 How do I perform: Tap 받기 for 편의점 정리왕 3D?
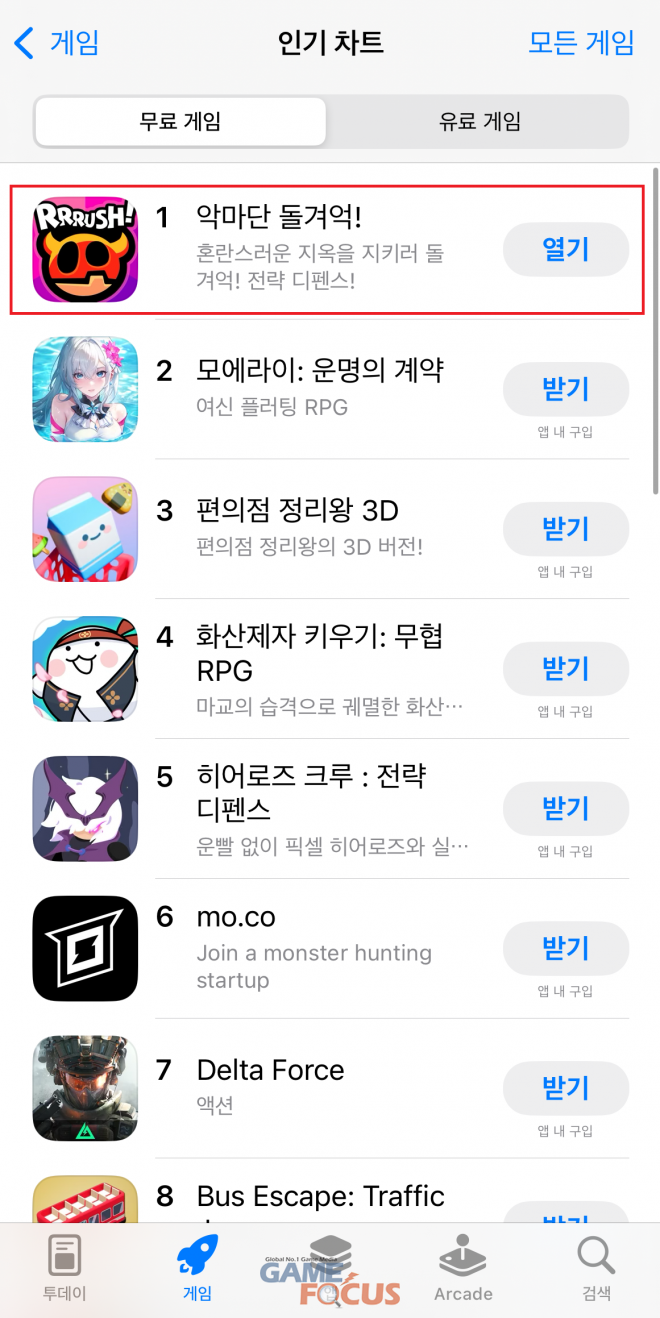pos(565,529)
